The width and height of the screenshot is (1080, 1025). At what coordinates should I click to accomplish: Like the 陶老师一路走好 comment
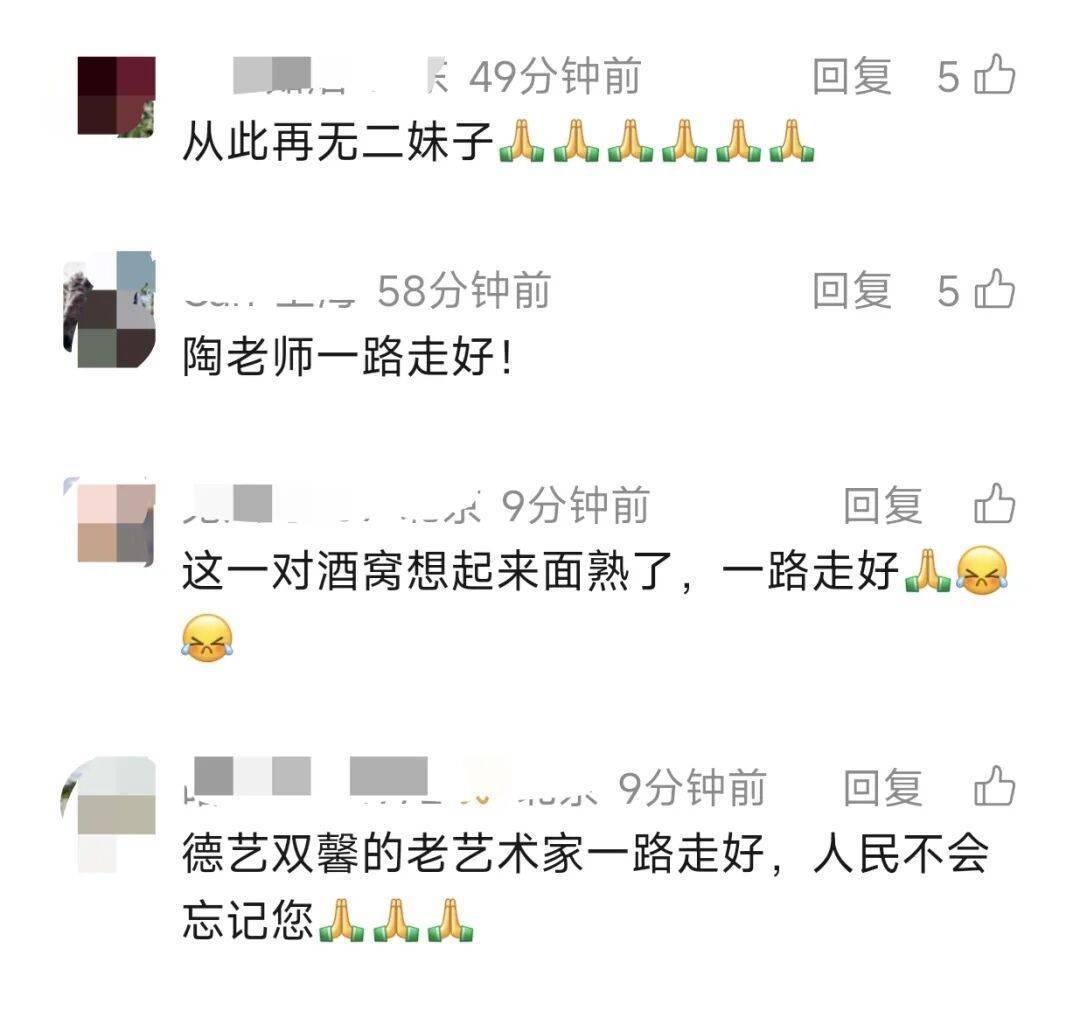(994, 291)
